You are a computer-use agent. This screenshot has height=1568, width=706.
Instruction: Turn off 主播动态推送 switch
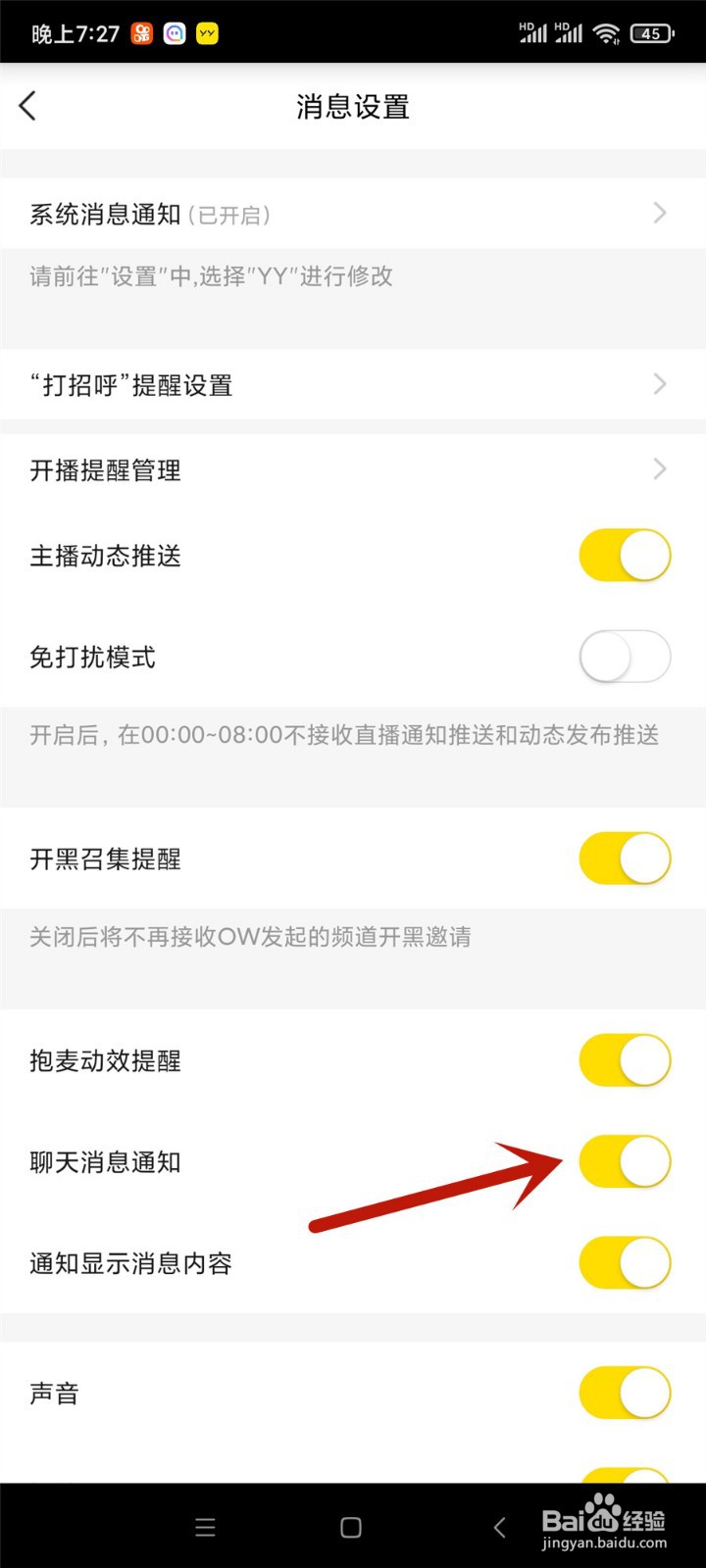625,556
